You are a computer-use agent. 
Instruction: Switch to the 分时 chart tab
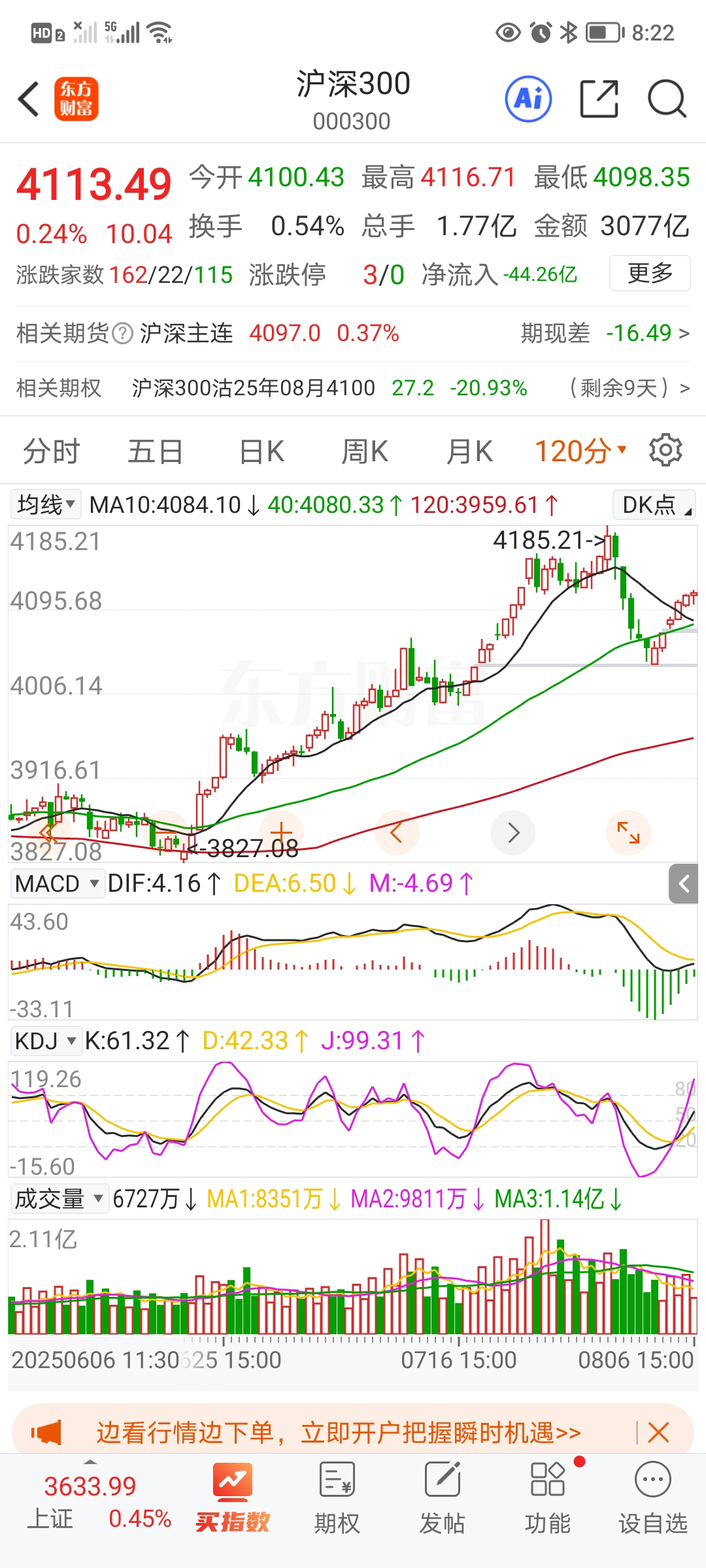point(51,451)
